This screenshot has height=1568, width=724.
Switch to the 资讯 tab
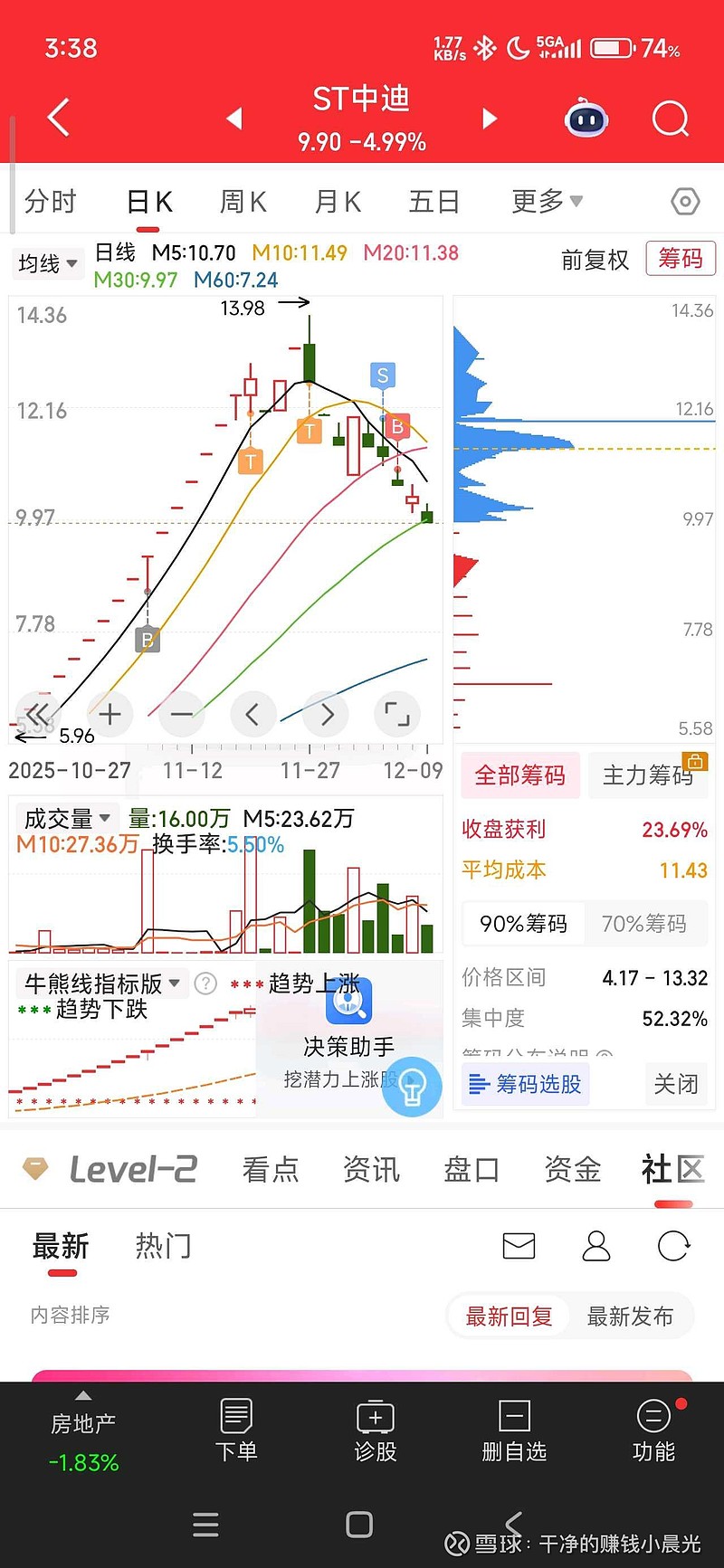point(371,1170)
